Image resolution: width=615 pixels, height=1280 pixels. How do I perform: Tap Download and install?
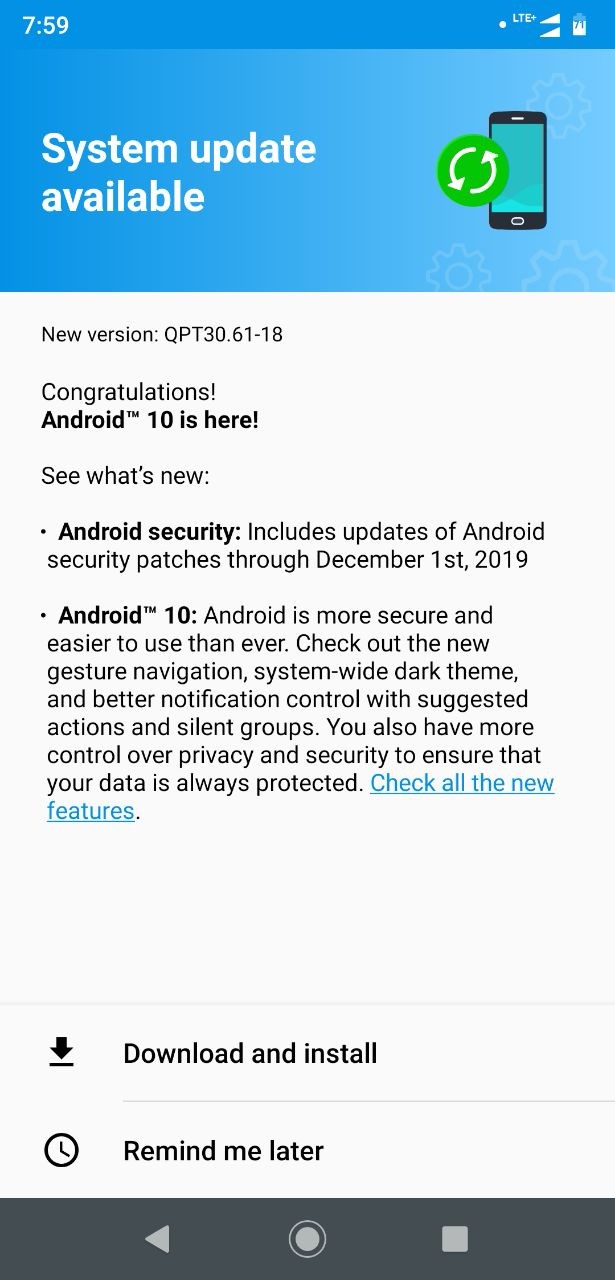pyautogui.click(x=250, y=1053)
